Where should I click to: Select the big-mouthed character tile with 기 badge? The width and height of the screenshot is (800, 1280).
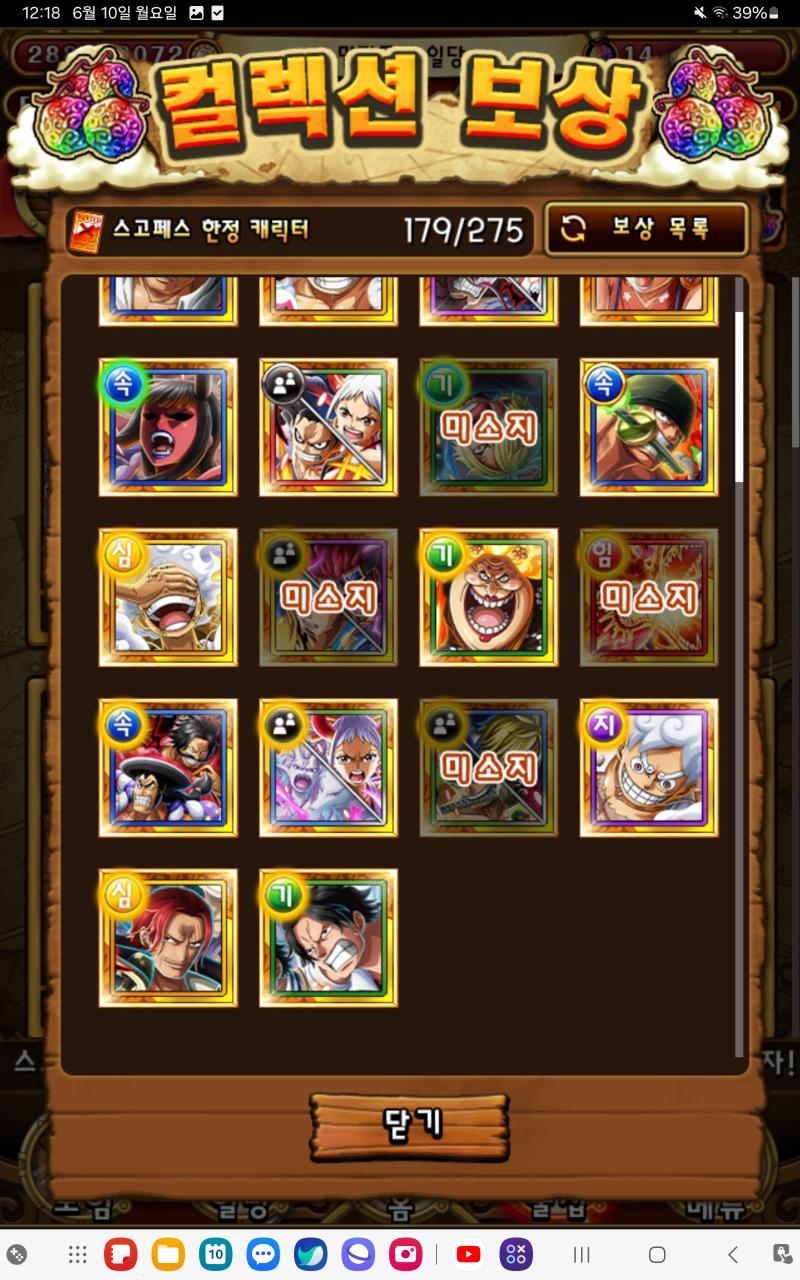click(488, 597)
